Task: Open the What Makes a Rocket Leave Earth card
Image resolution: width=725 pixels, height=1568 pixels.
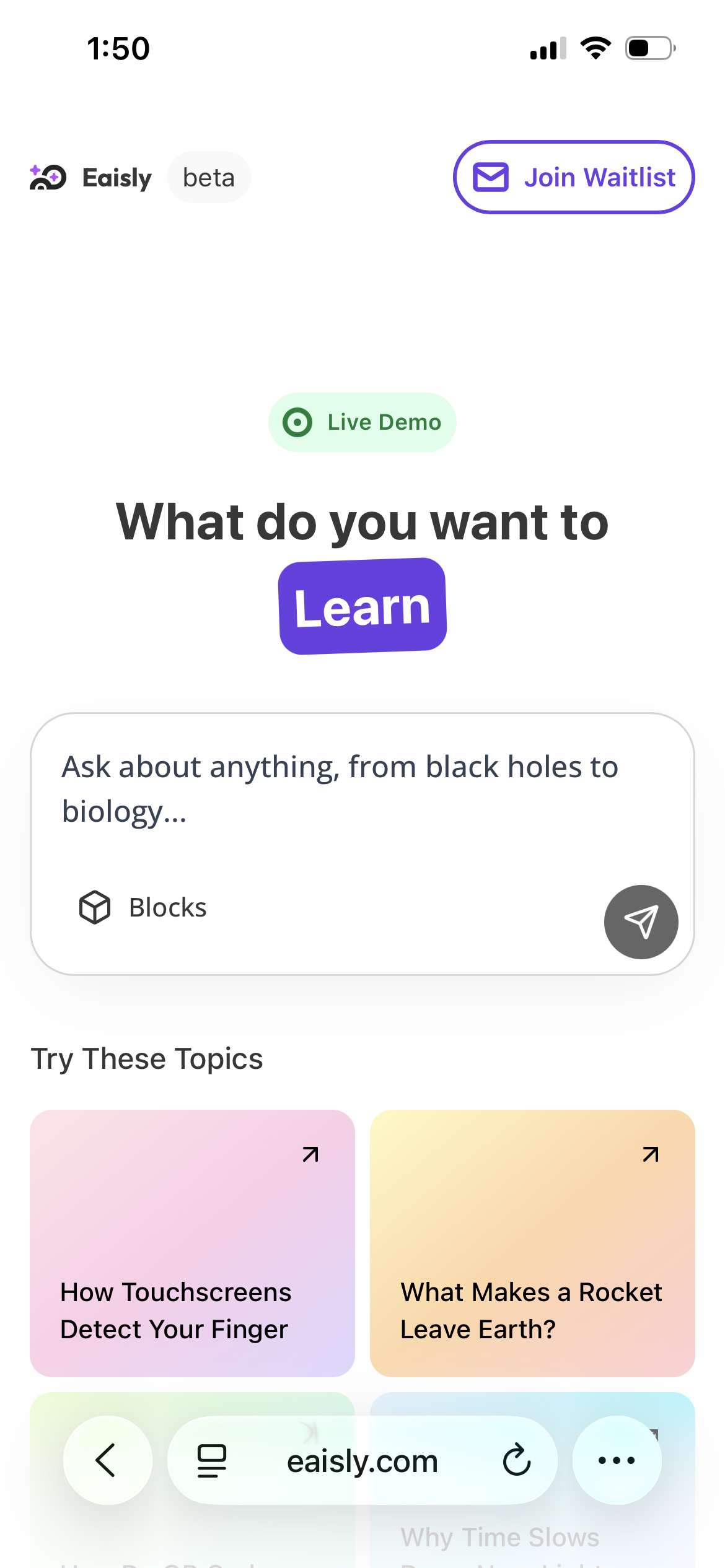Action: (532, 1243)
